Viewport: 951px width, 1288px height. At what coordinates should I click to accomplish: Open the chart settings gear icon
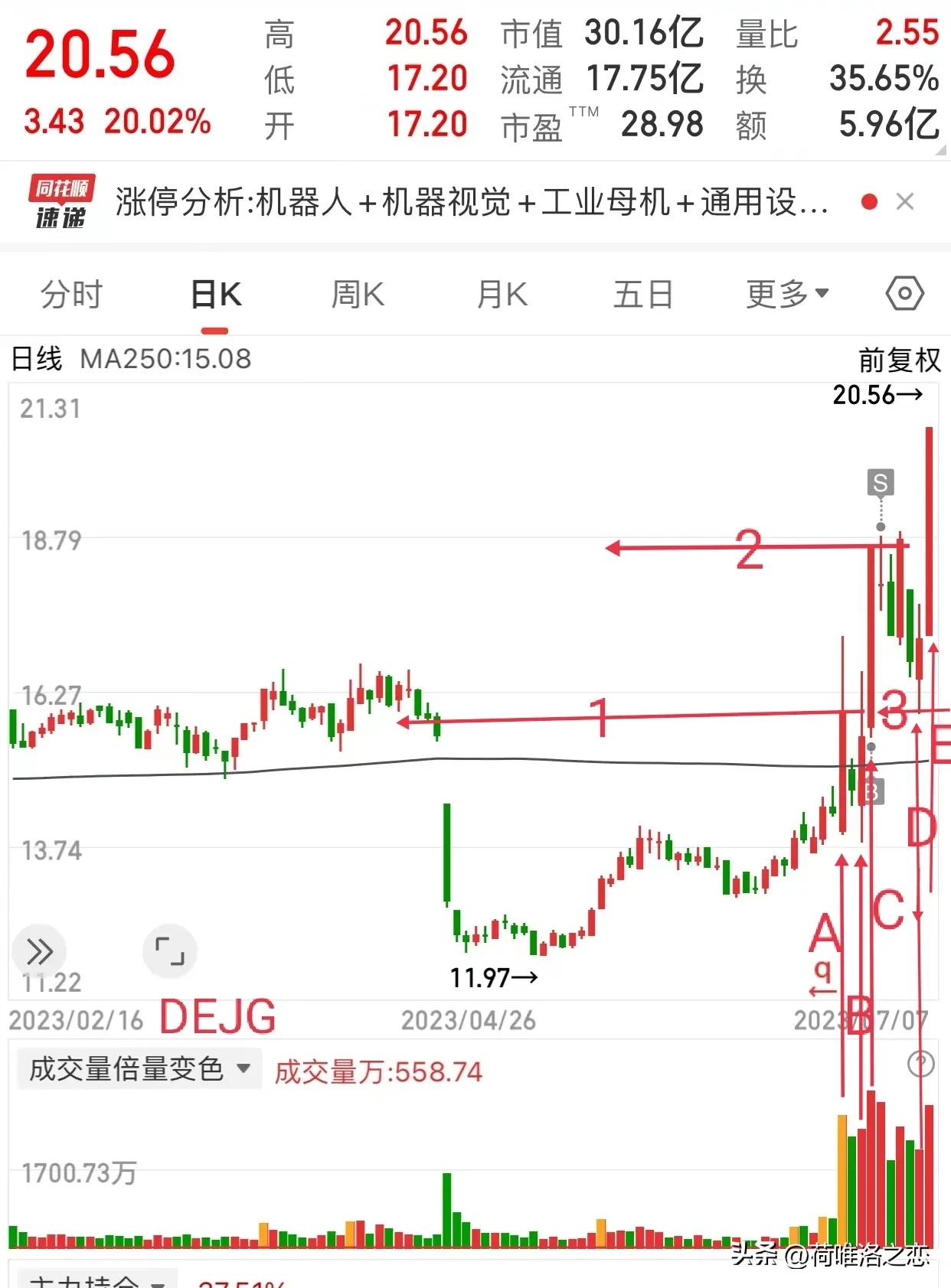(904, 292)
